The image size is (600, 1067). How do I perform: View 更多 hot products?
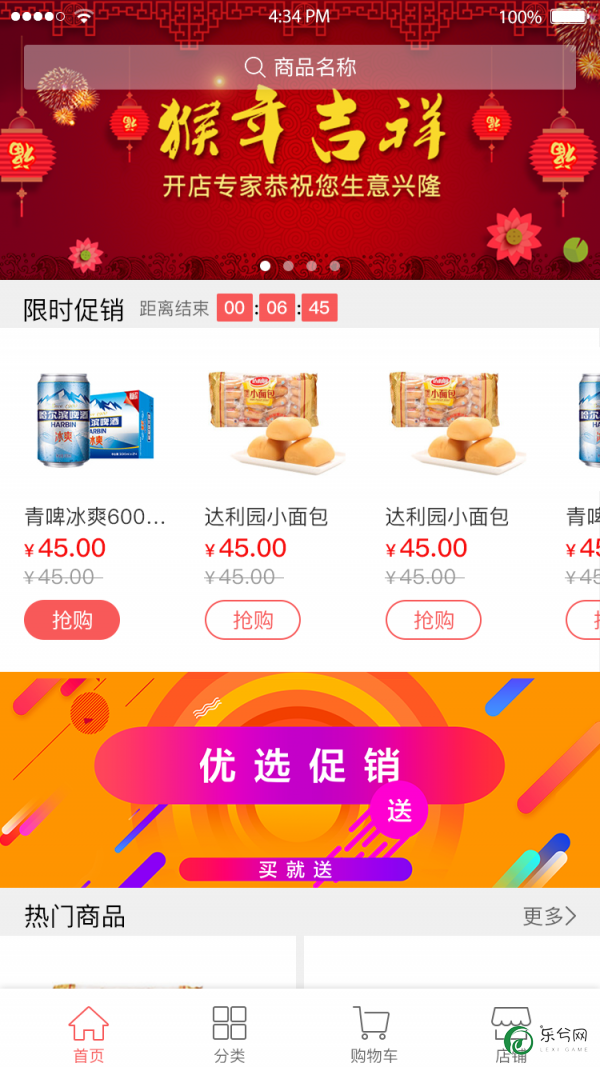pos(549,915)
